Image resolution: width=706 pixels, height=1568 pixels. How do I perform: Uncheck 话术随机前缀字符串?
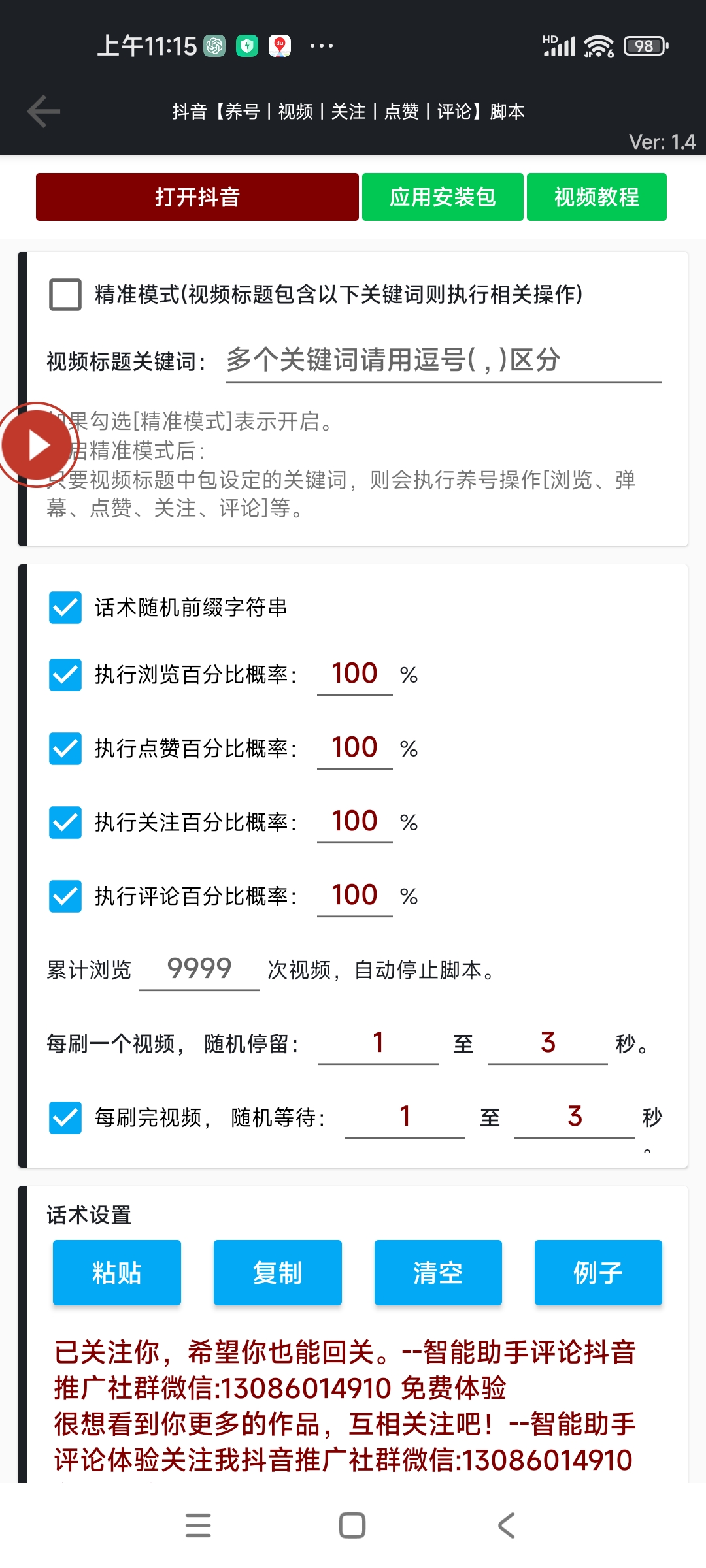point(65,608)
